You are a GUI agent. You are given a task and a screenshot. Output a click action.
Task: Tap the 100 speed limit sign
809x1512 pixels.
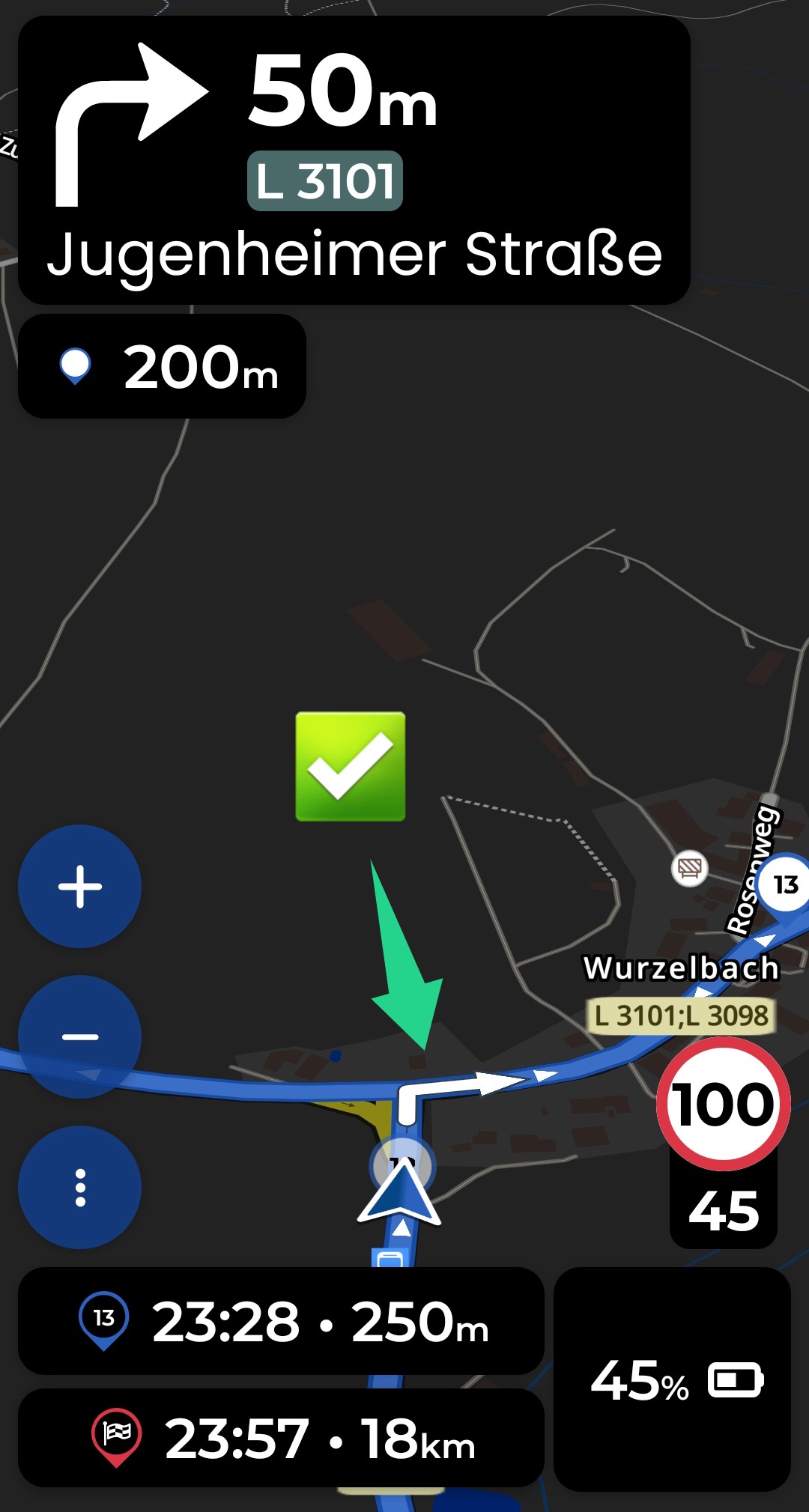coord(724,1104)
